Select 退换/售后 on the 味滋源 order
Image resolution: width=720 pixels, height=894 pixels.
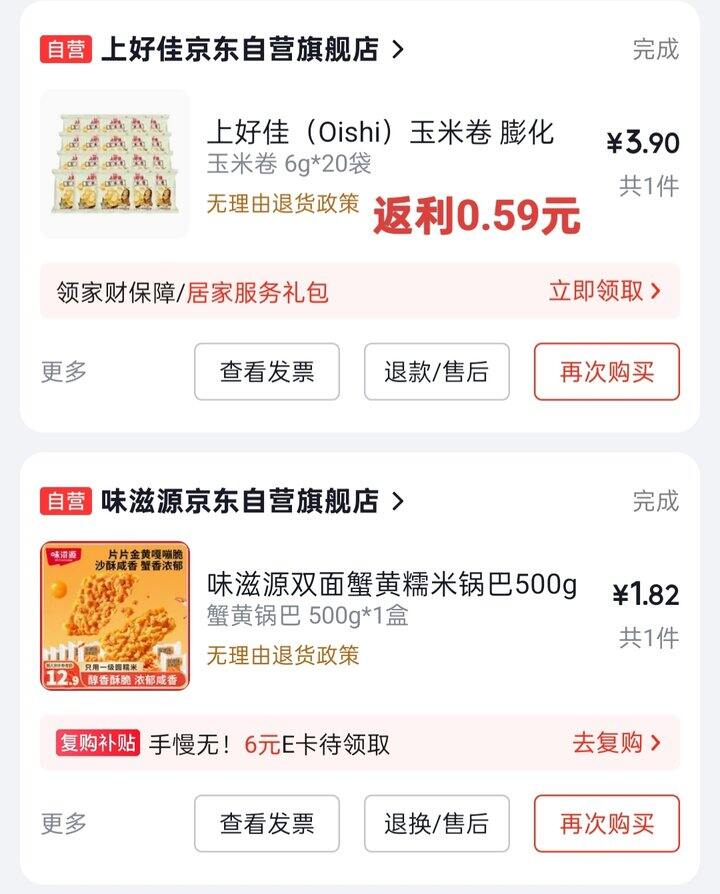point(437,824)
